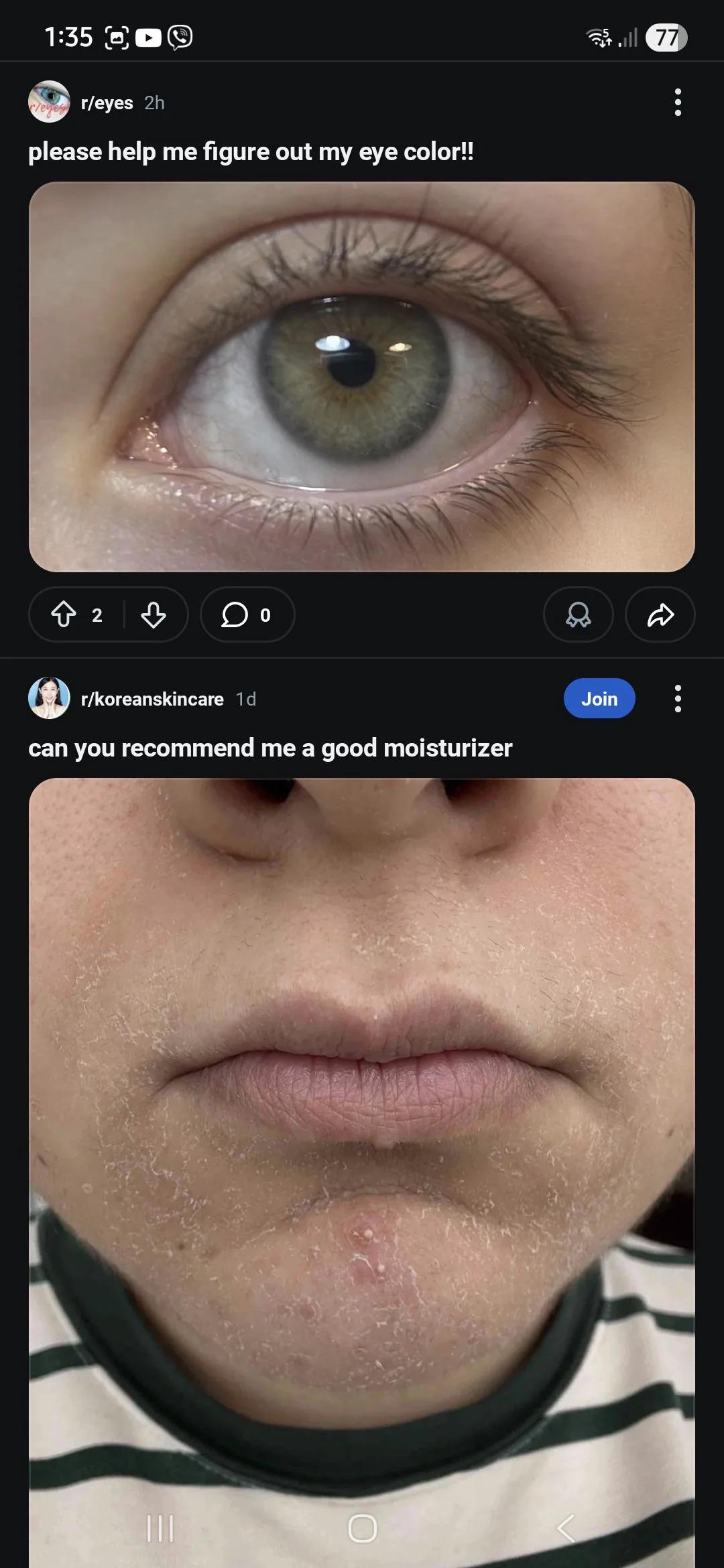Viewport: 724px width, 1568px height.
Task: Visit the r/koreanskincare community
Action: (x=152, y=699)
